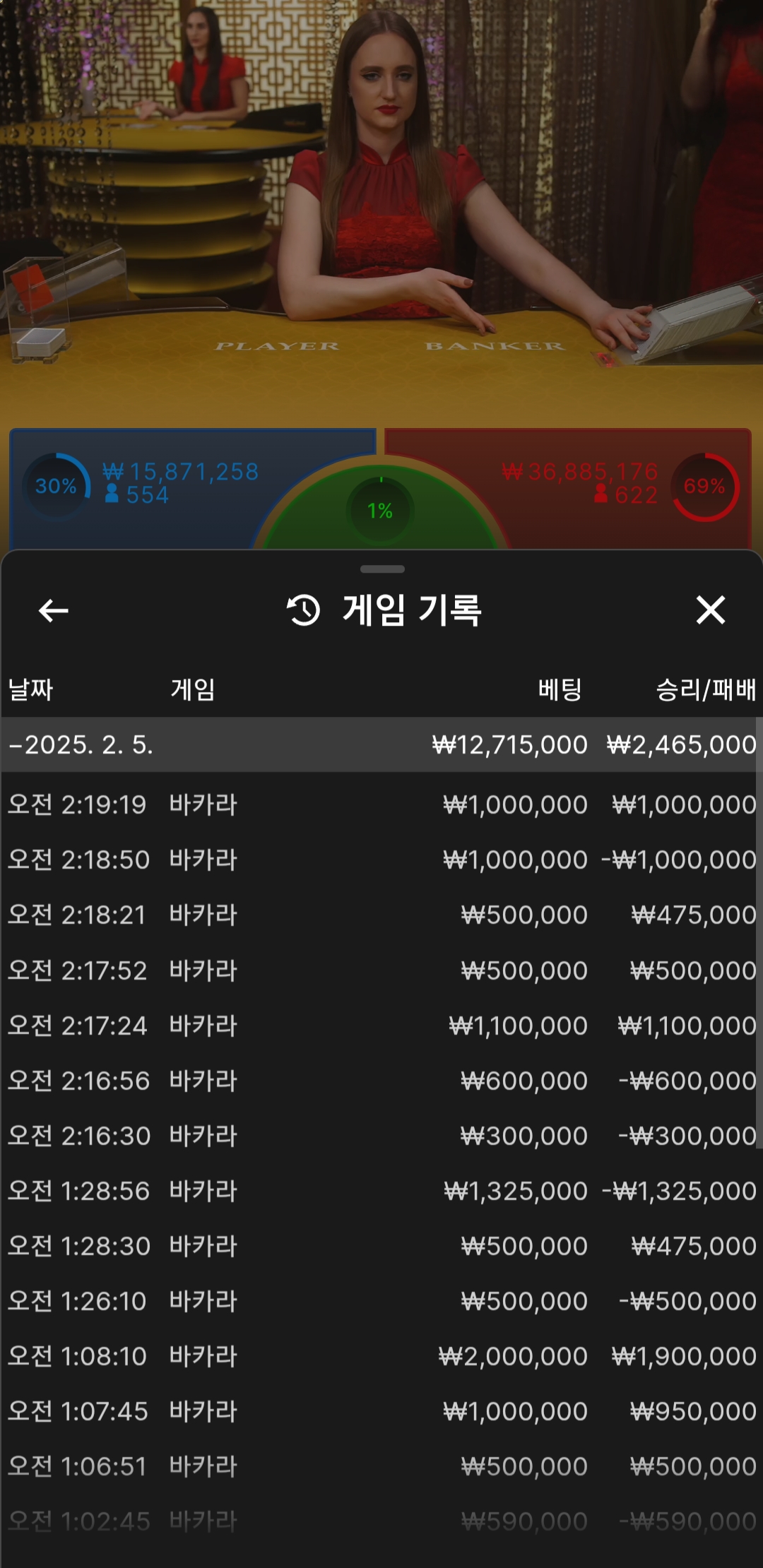The image size is (763, 1568).
Task: Select the 오전 2:17:52 바카라 row
Action: click(x=381, y=970)
